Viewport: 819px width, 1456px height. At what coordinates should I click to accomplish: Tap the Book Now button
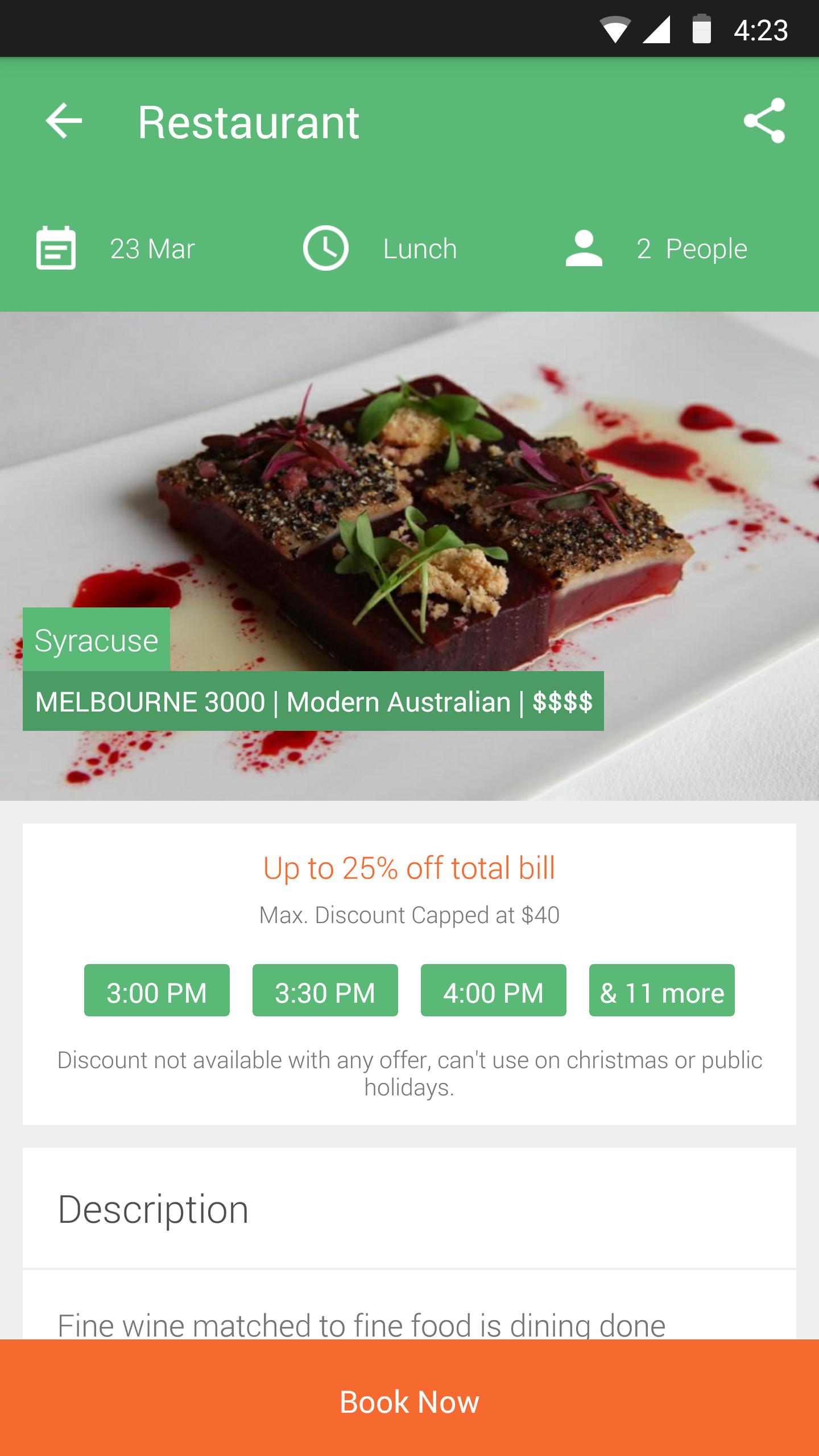click(x=409, y=1401)
